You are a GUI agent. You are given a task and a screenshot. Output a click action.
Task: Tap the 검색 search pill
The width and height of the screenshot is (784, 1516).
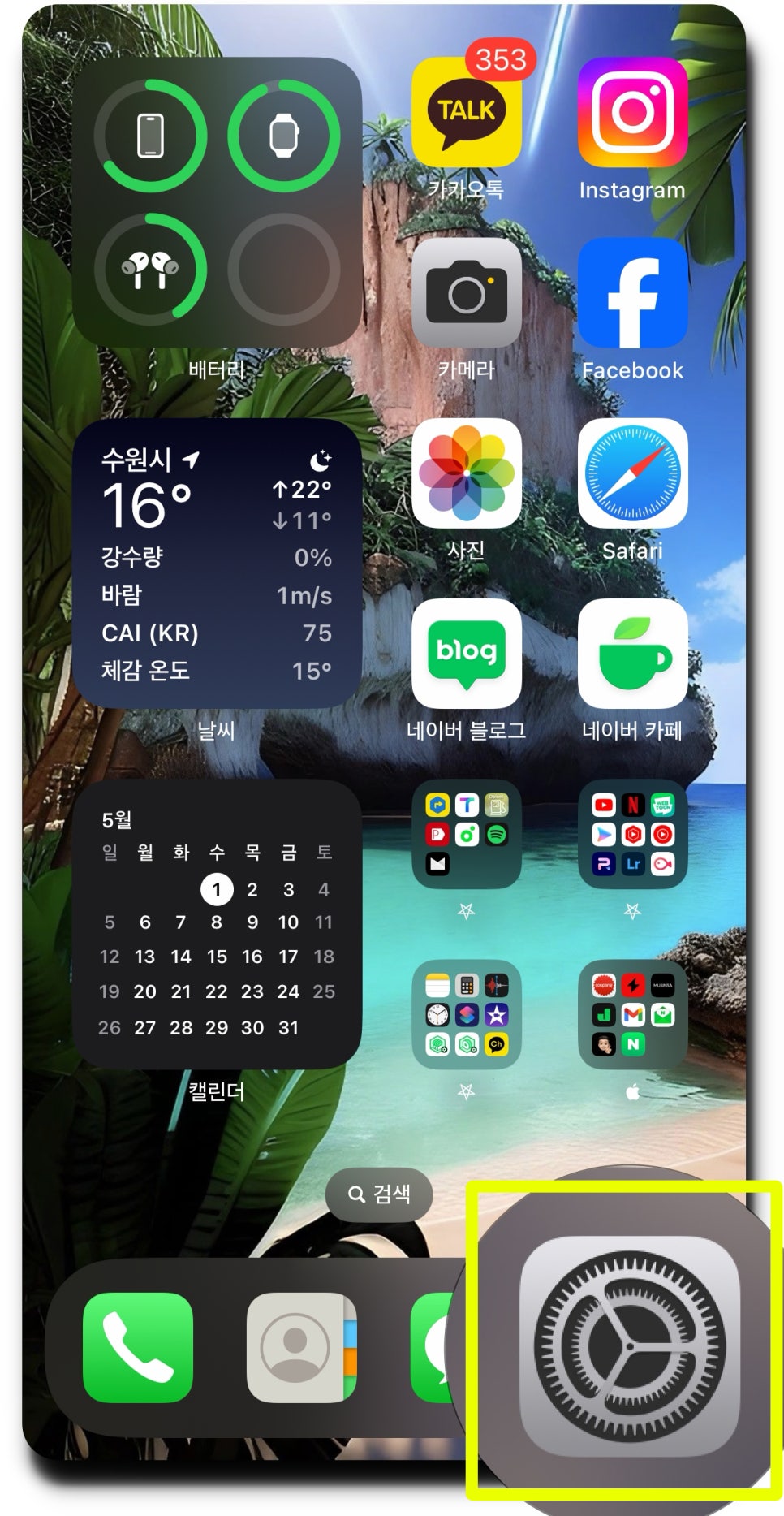pos(379,1194)
